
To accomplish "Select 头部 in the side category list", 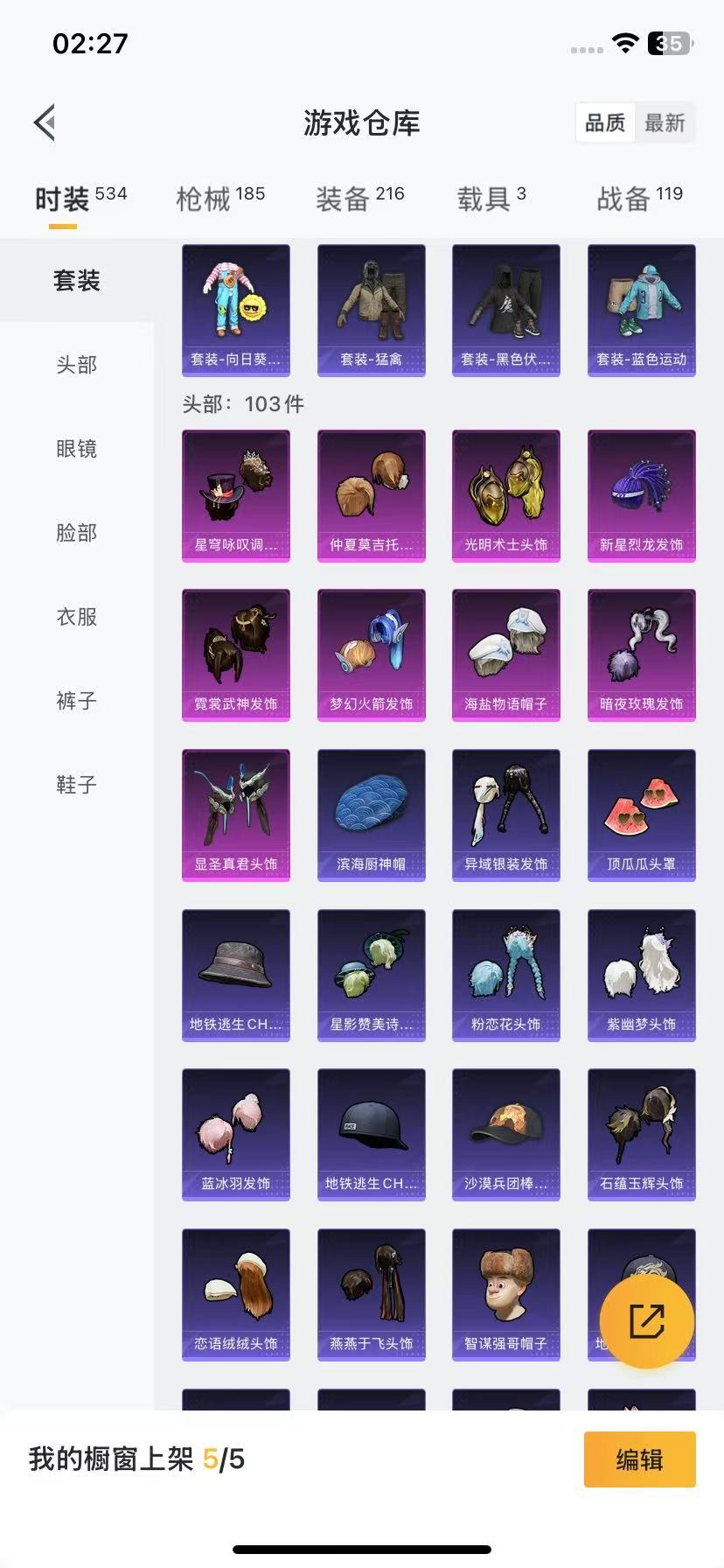I will (77, 364).
